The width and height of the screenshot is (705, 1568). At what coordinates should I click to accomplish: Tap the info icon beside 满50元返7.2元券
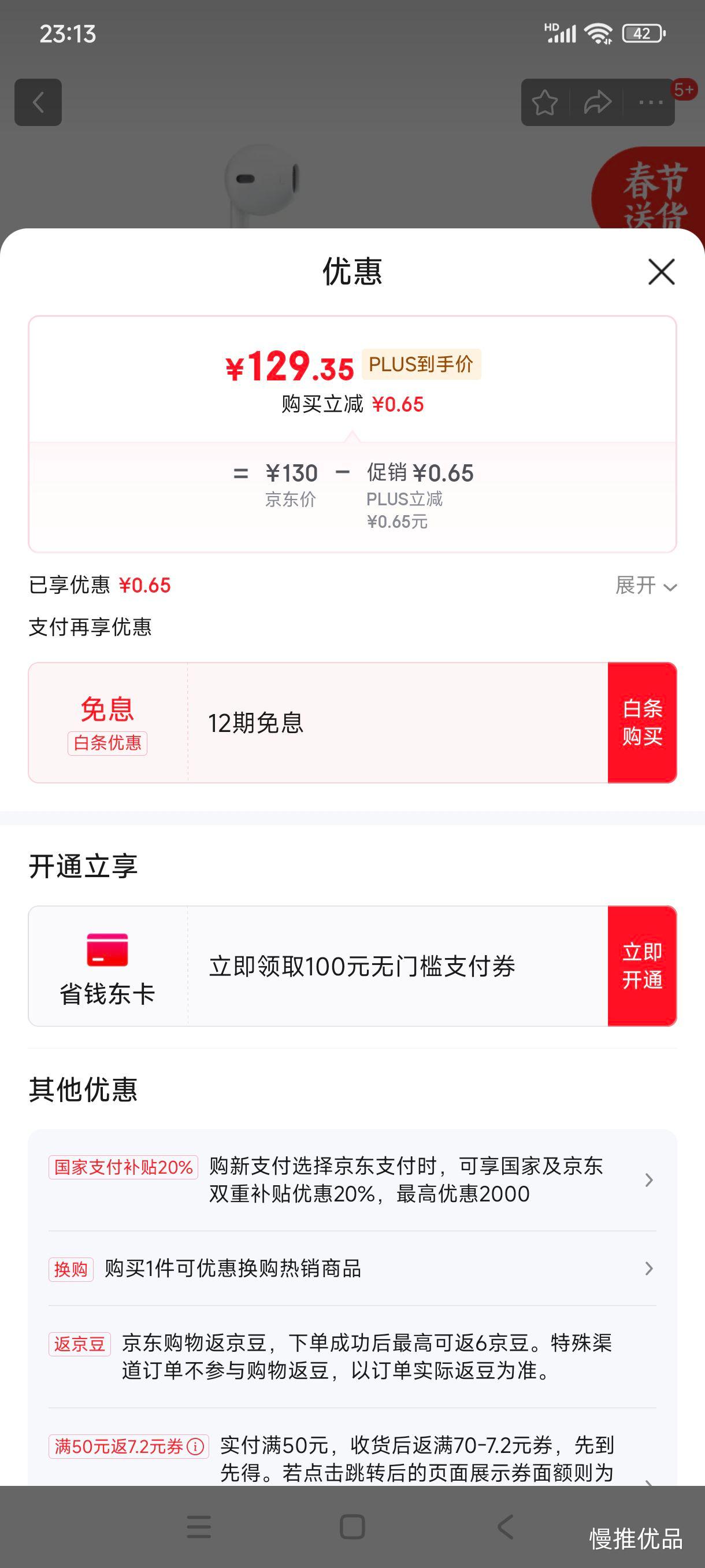point(195,1446)
